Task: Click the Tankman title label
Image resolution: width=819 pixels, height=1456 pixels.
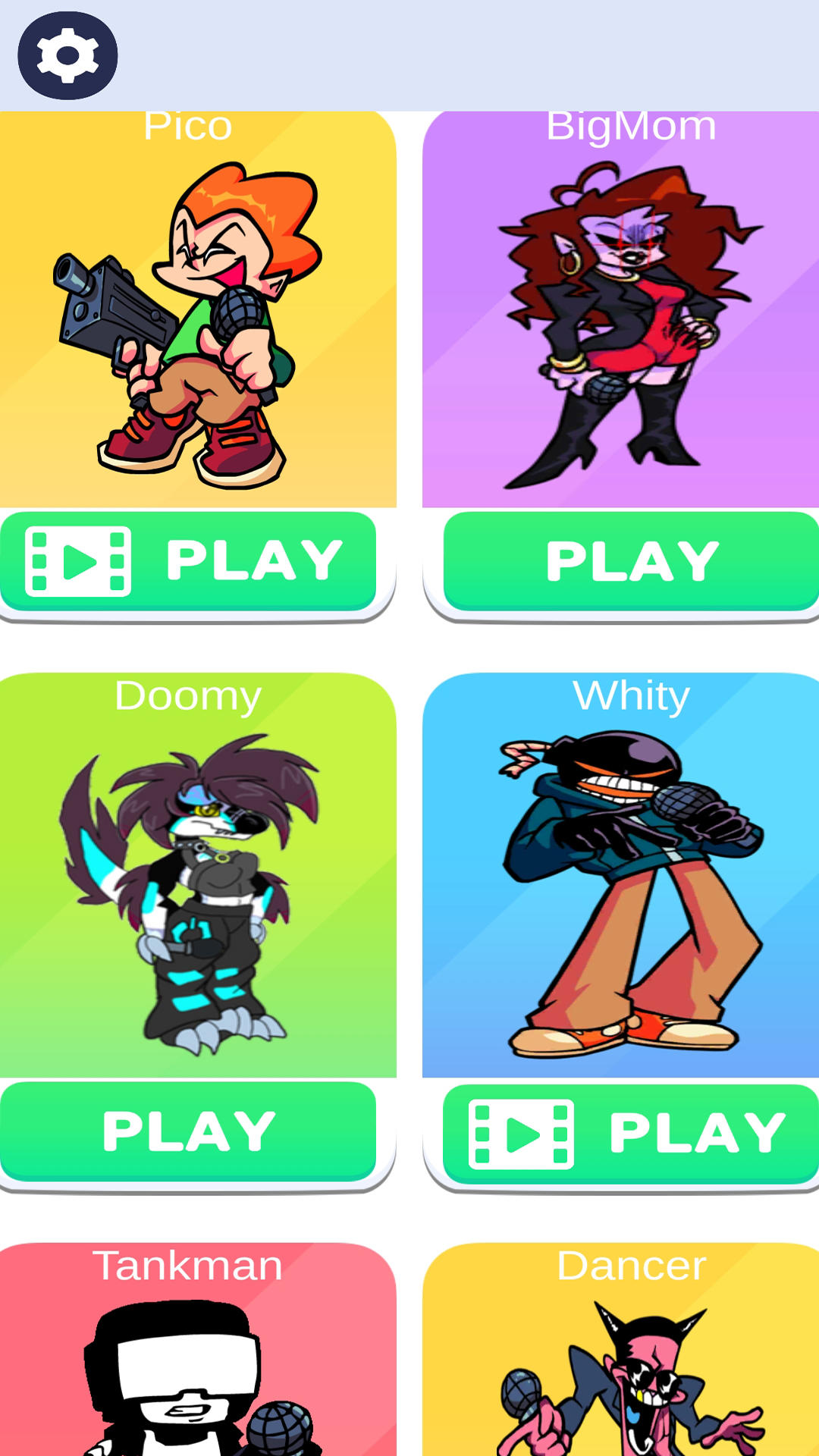Action: [x=190, y=1264]
